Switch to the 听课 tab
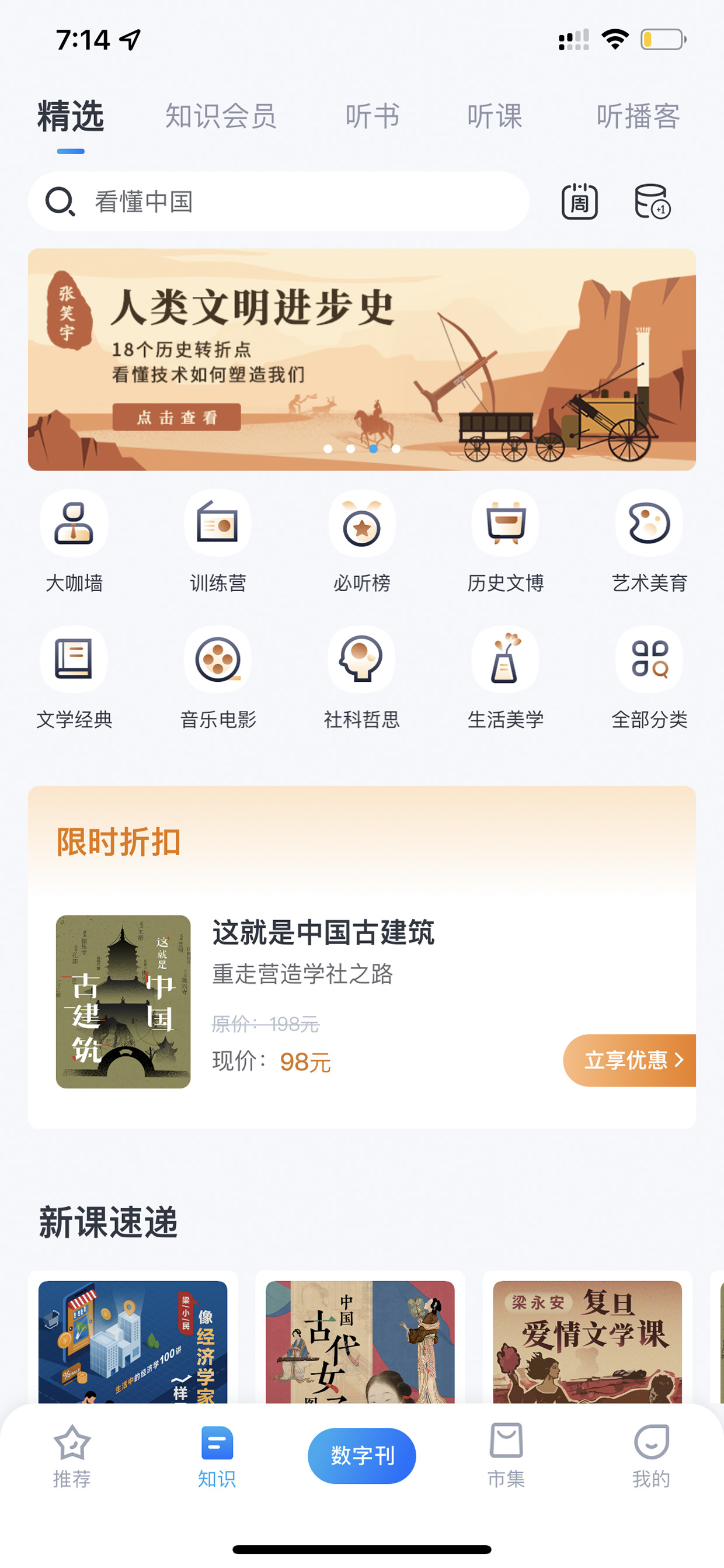 [x=495, y=116]
